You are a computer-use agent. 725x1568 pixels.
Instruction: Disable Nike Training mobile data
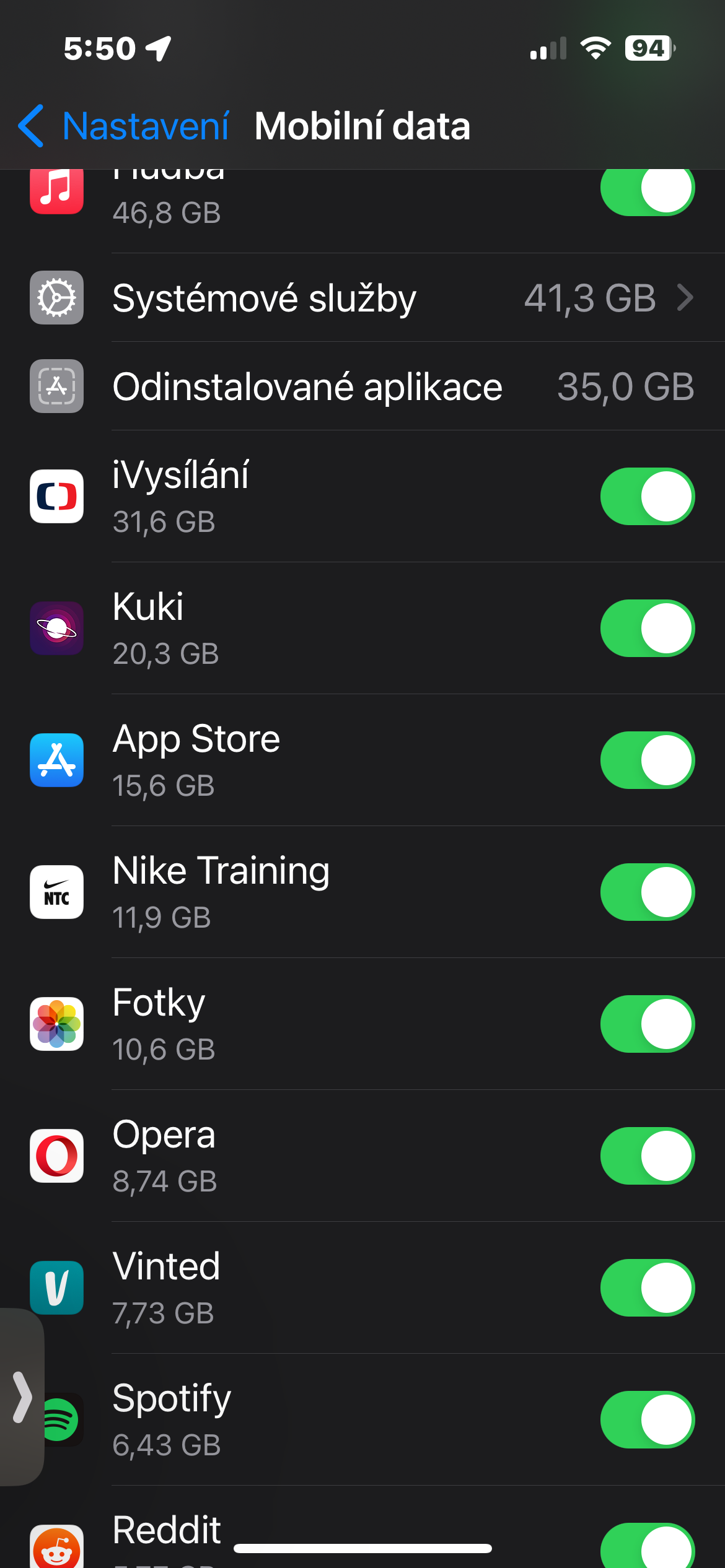[x=647, y=892]
